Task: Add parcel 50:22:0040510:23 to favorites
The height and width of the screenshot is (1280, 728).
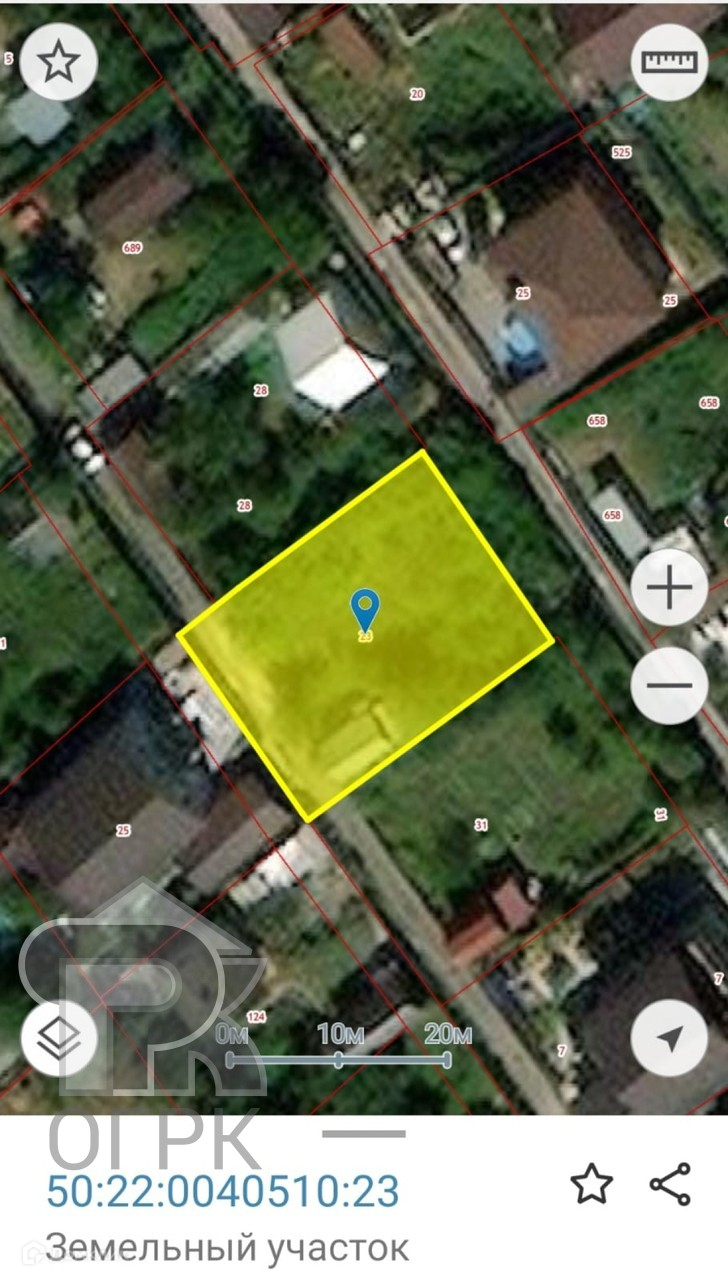Action: tap(591, 1185)
